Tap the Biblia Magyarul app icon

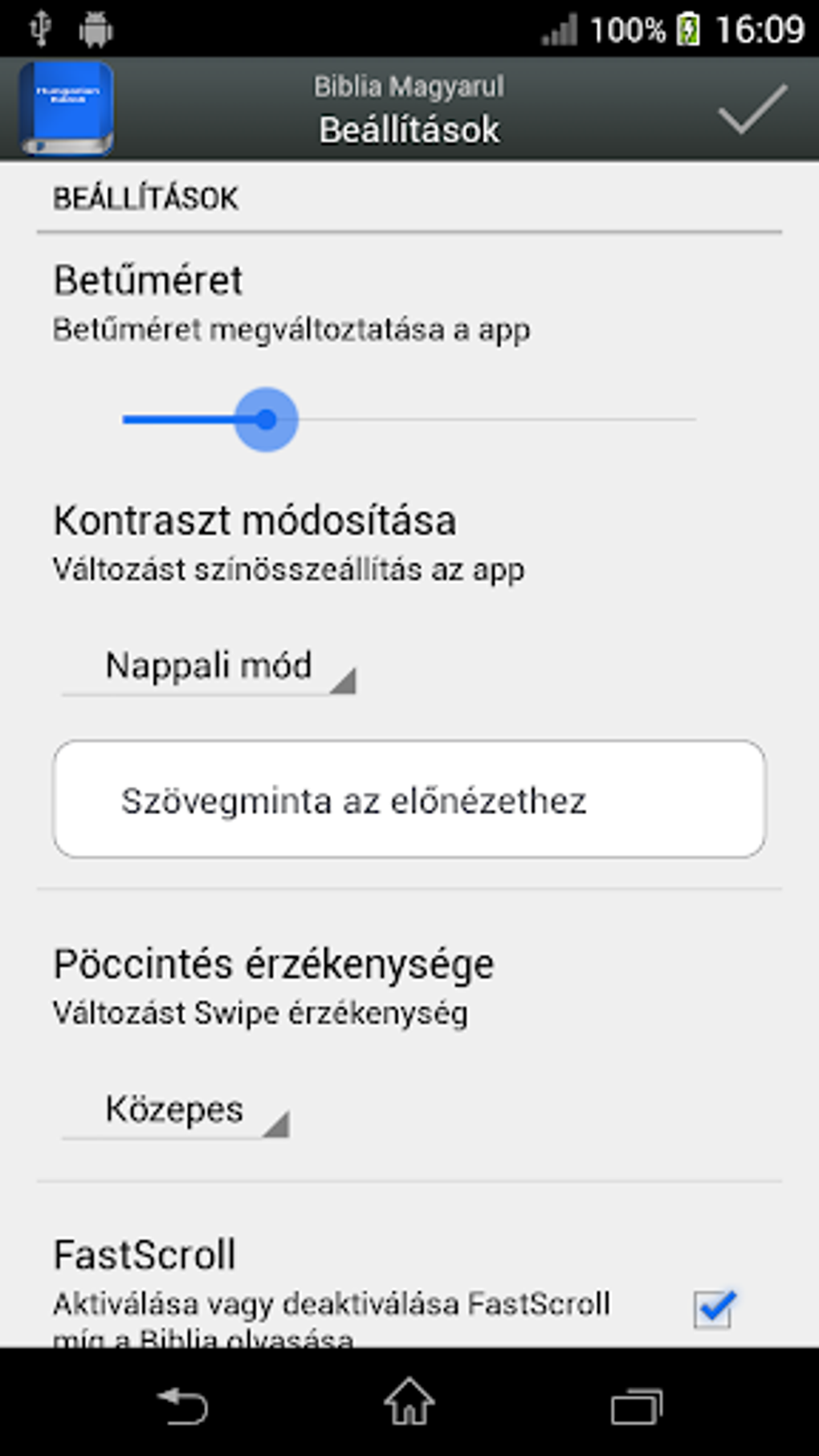pos(67,109)
